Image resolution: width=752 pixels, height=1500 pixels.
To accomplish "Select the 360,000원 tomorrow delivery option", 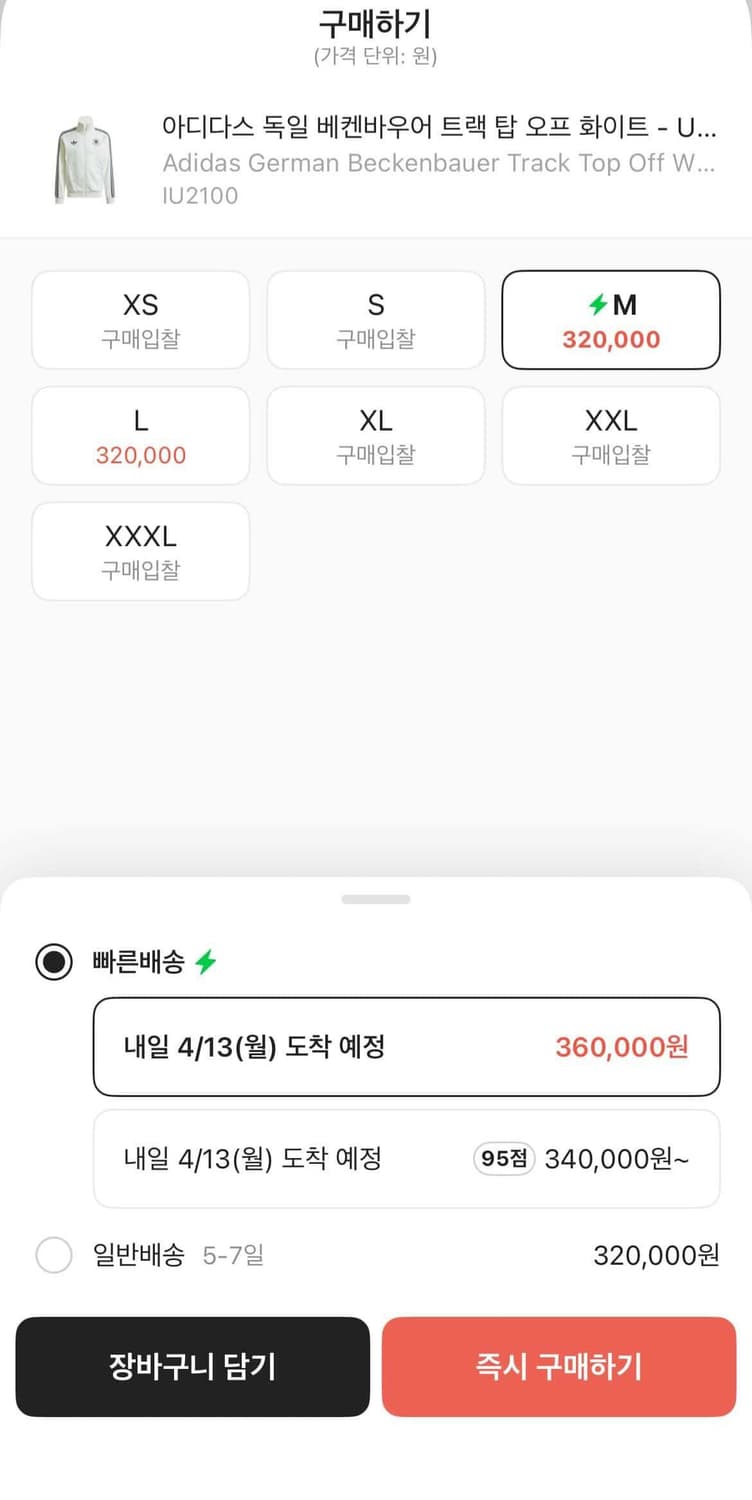I will click(406, 1047).
